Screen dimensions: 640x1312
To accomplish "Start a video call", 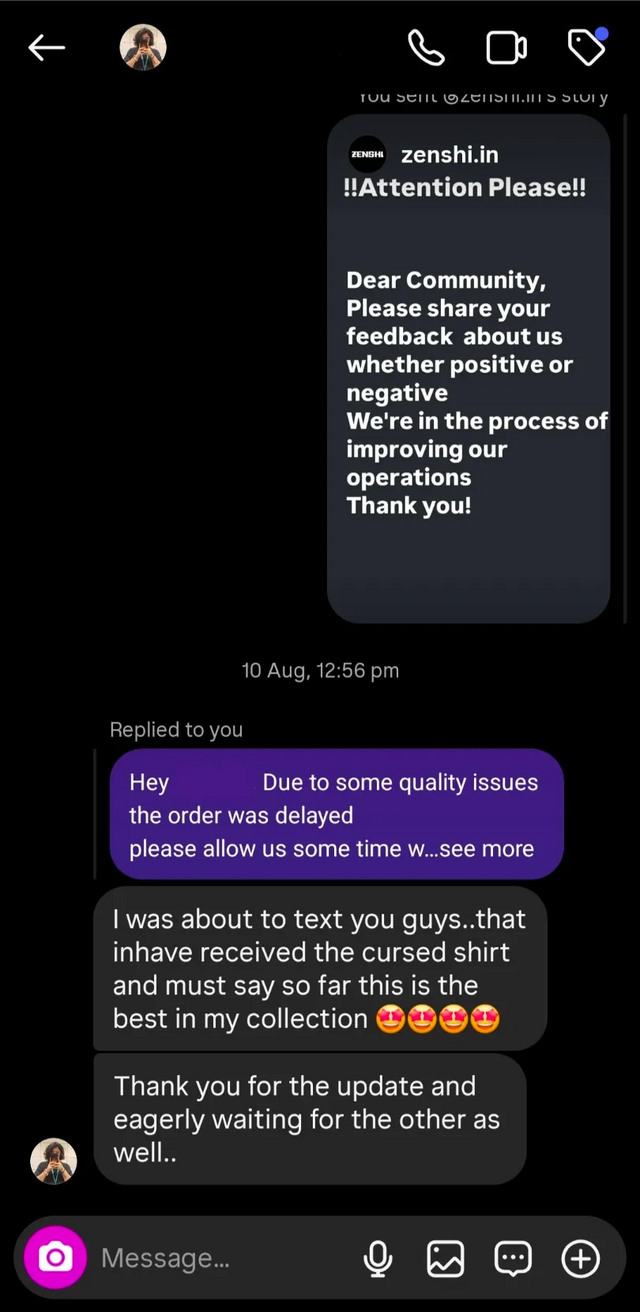I will [x=506, y=47].
